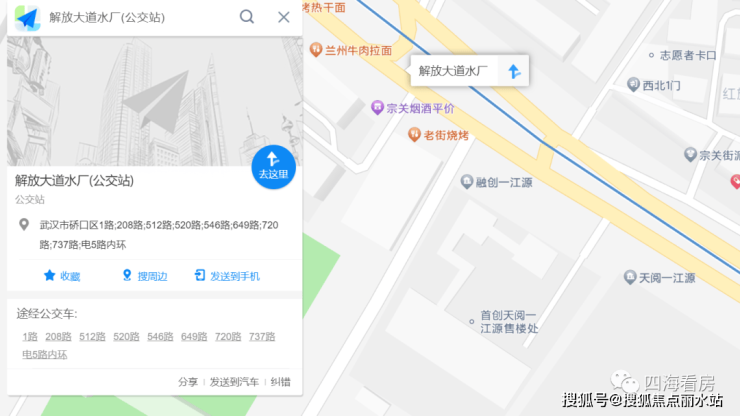The width and height of the screenshot is (740, 416).
Task: Tap 分享 to share this stop
Action: click(188, 382)
